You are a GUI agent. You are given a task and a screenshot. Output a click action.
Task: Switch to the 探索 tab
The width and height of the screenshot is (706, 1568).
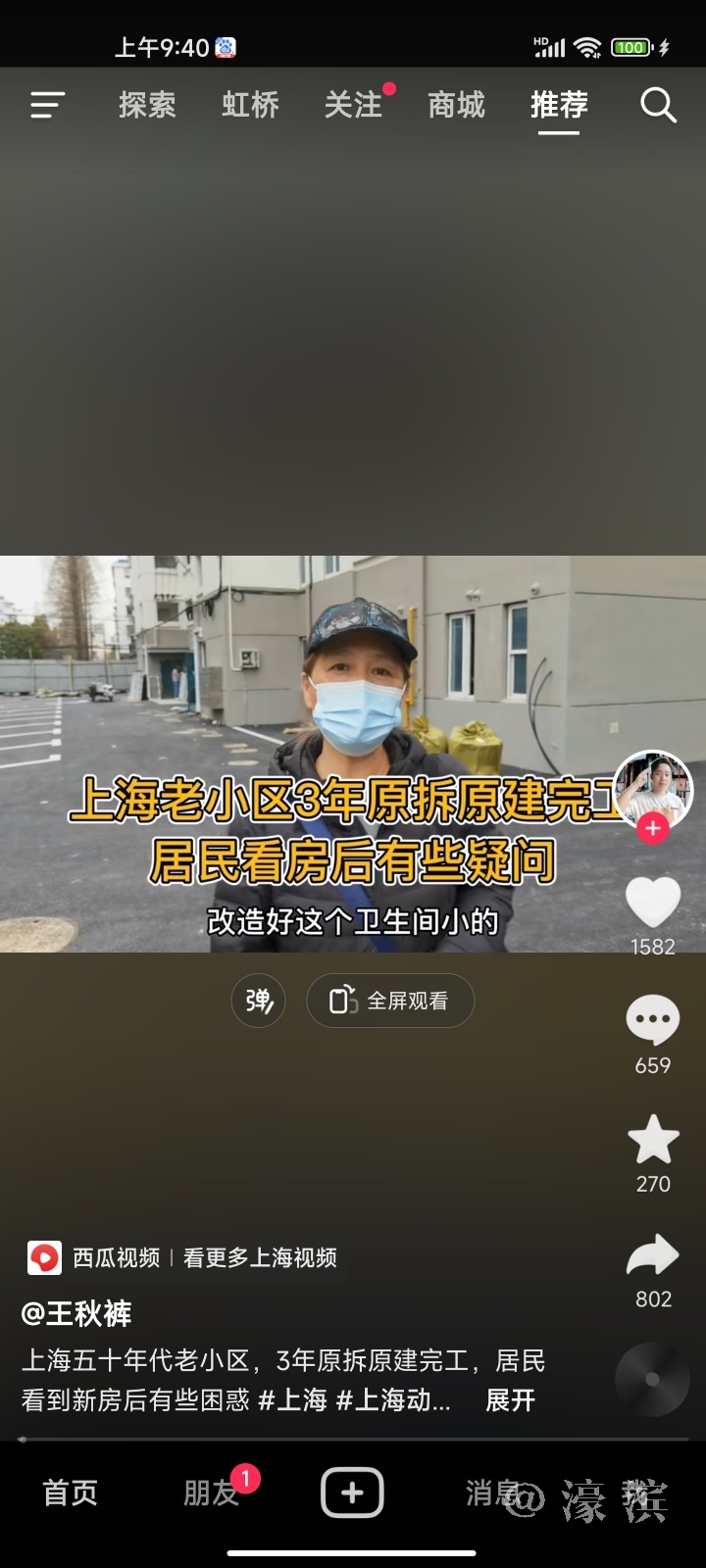point(147,105)
